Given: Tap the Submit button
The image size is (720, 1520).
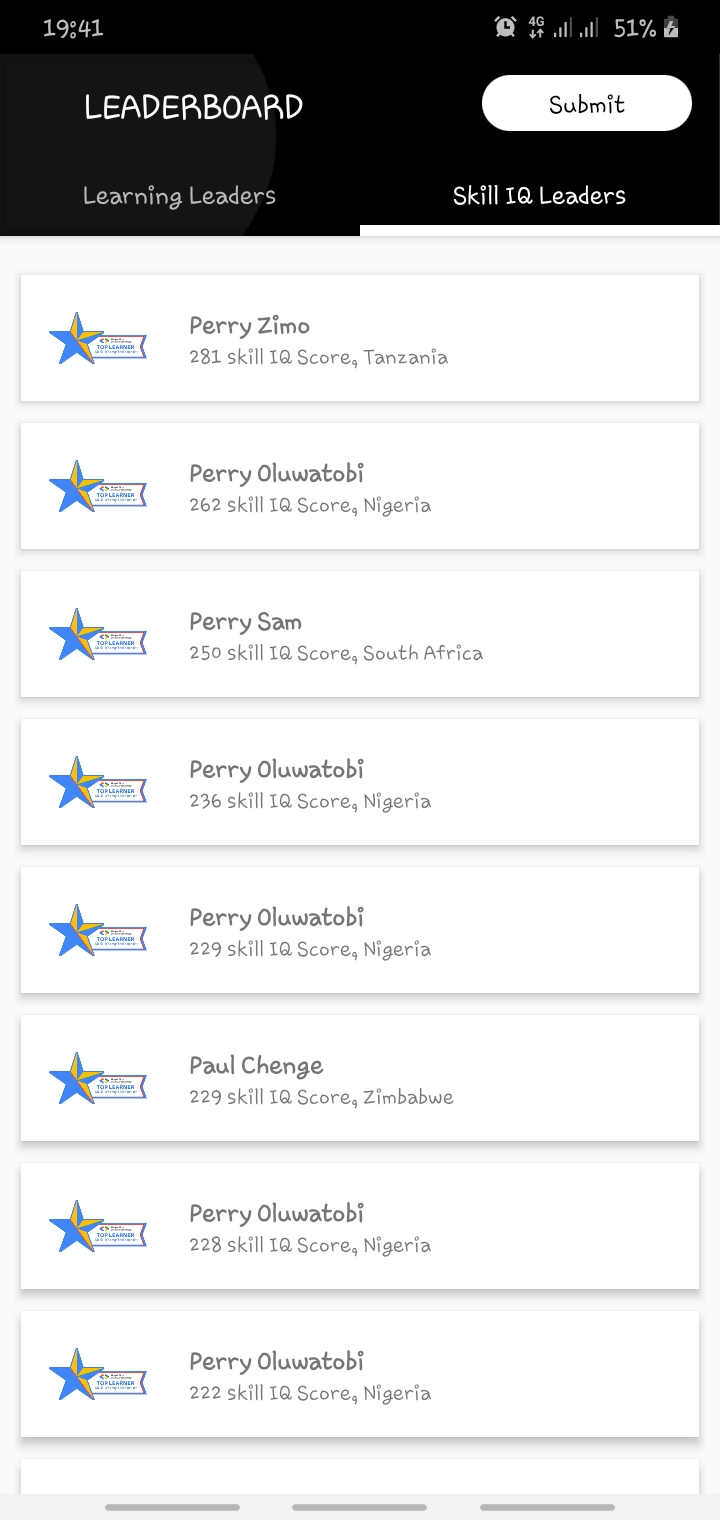Looking at the screenshot, I should point(586,104).
